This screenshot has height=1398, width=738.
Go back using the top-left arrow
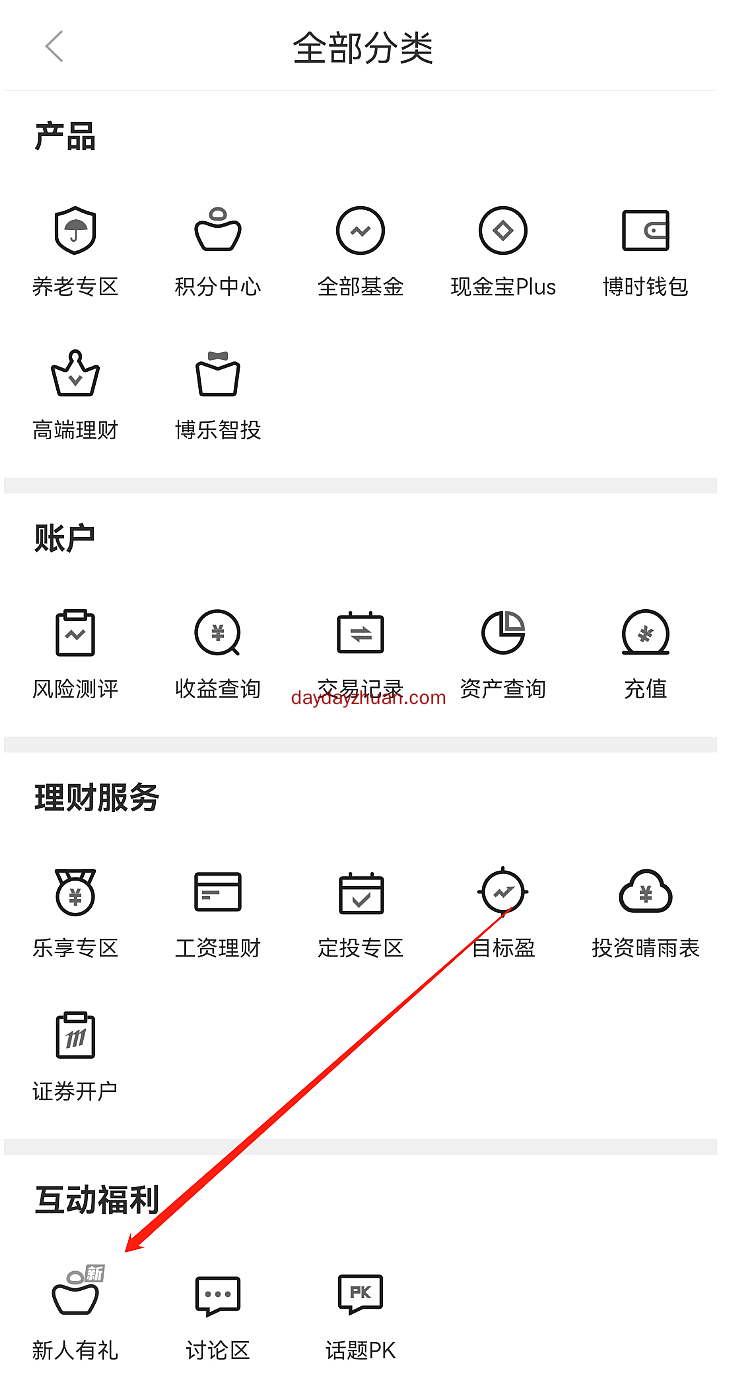[x=54, y=46]
